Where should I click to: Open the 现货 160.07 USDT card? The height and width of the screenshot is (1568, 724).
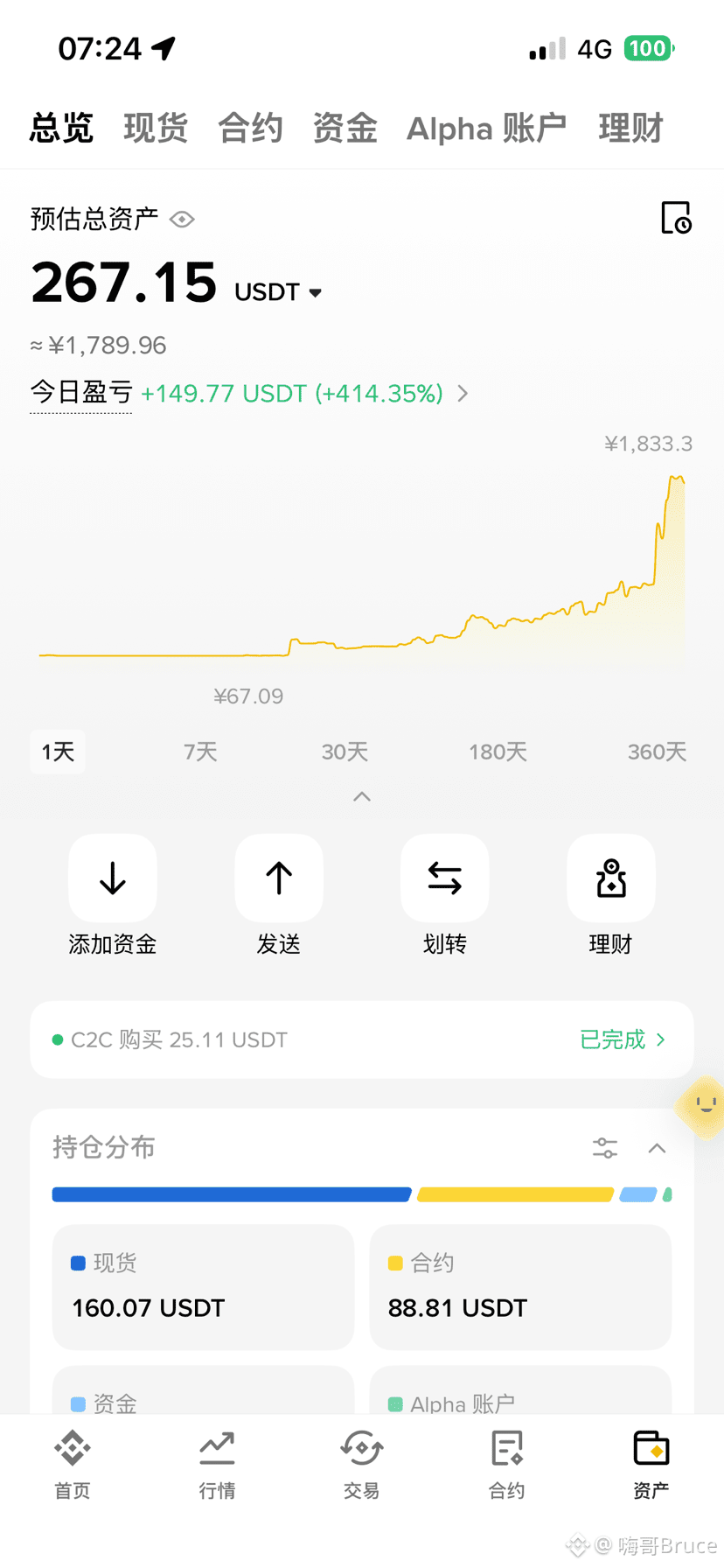click(x=203, y=1286)
